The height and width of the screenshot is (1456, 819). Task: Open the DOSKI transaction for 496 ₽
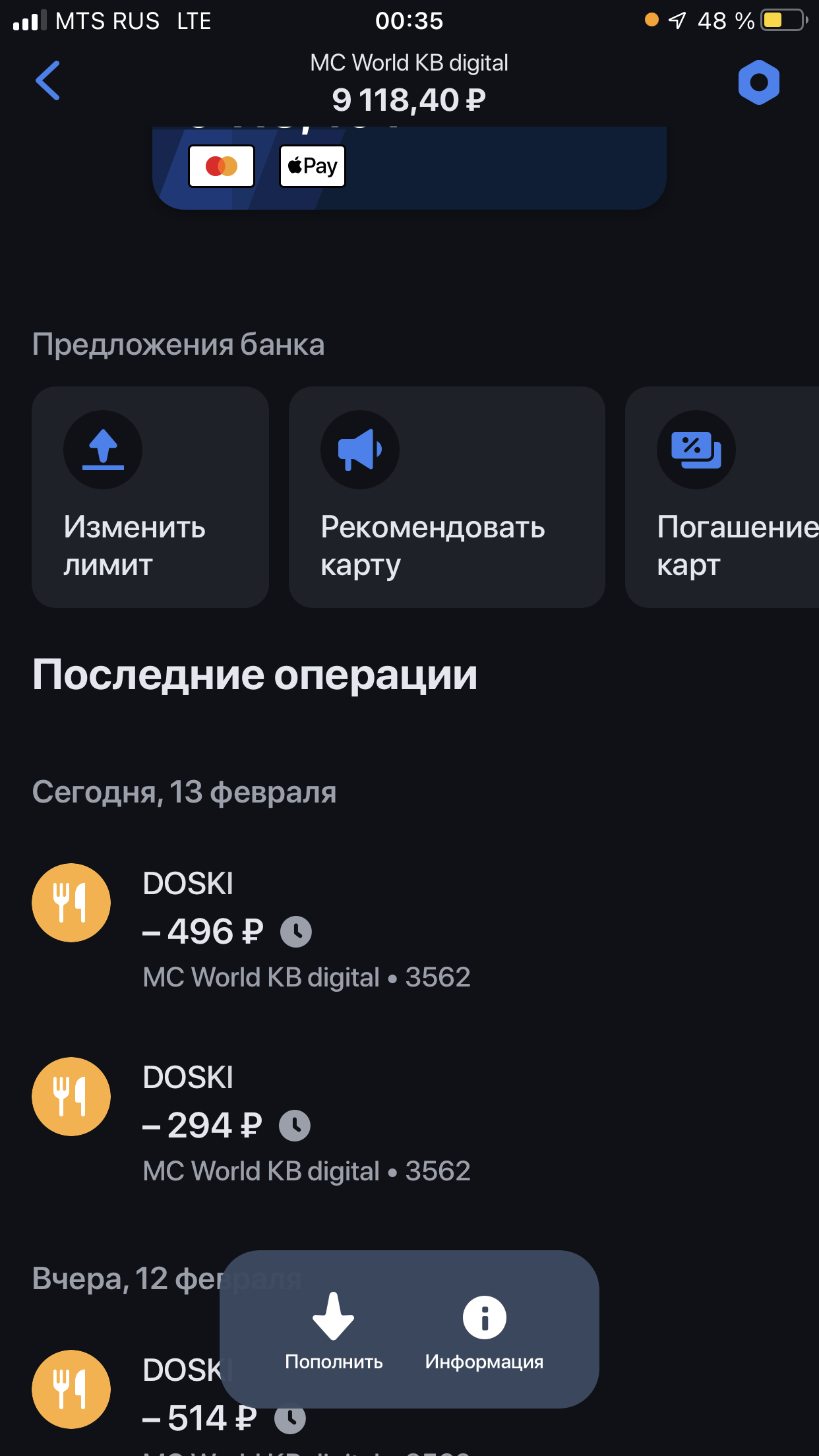click(409, 930)
